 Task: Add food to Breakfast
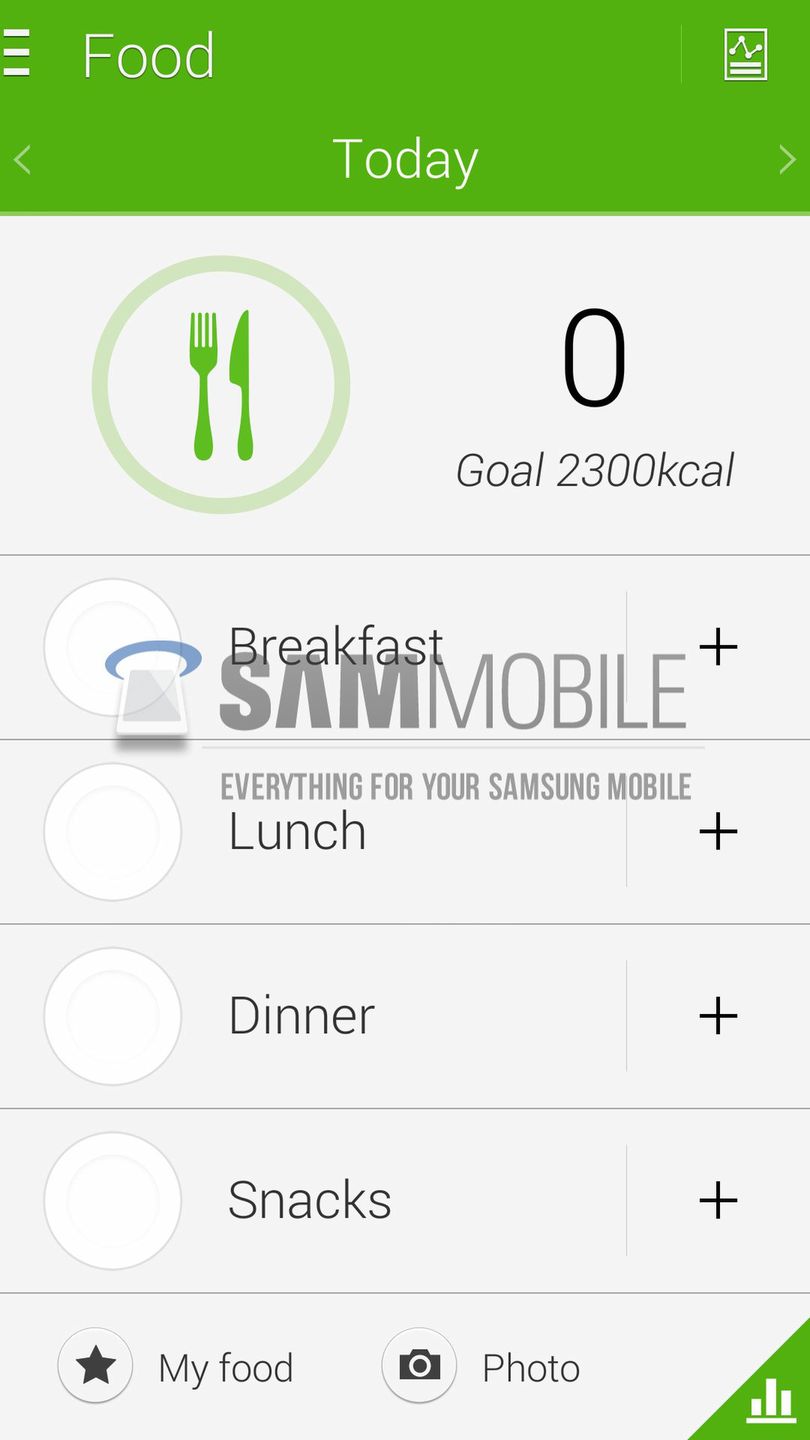point(718,647)
